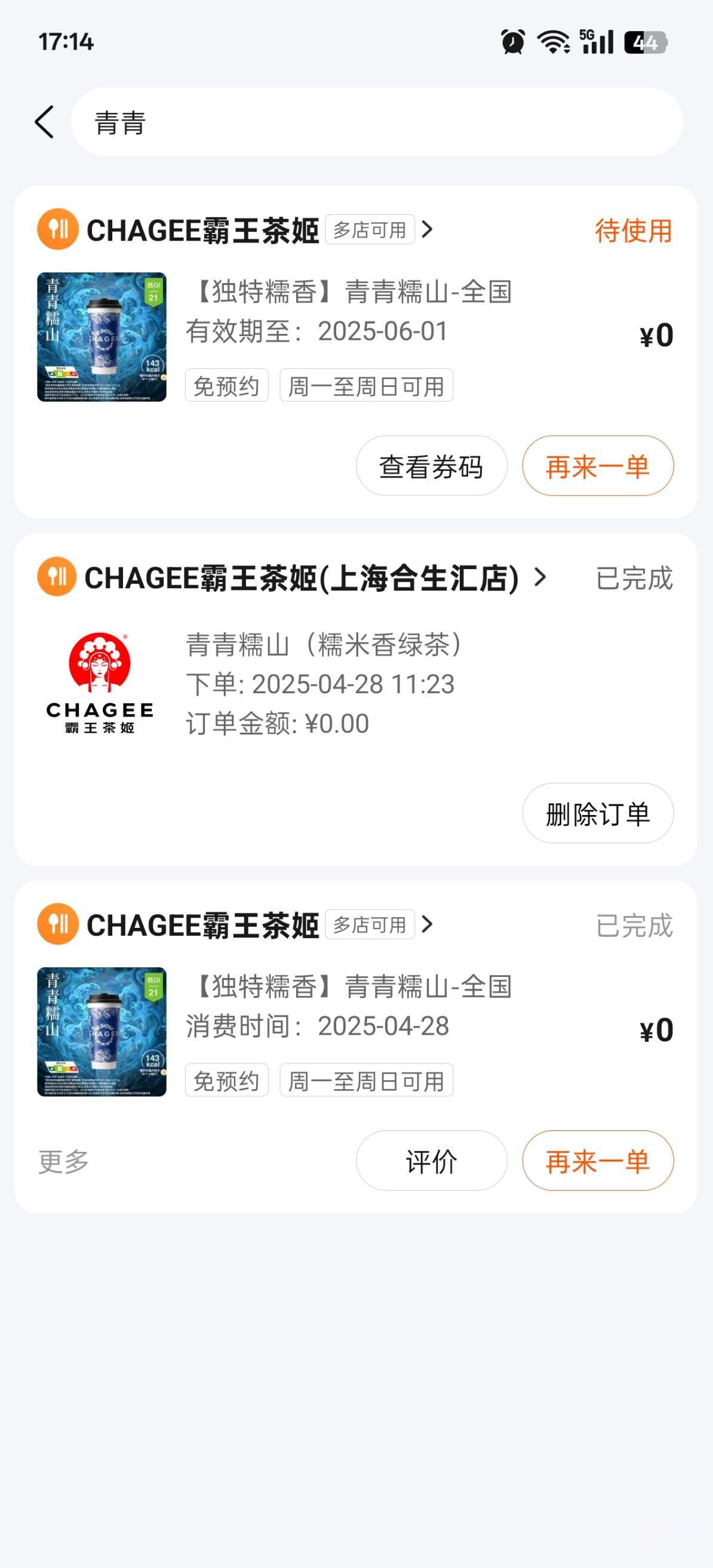
Task: Open 查看券码 for the pending coupon
Action: click(431, 466)
